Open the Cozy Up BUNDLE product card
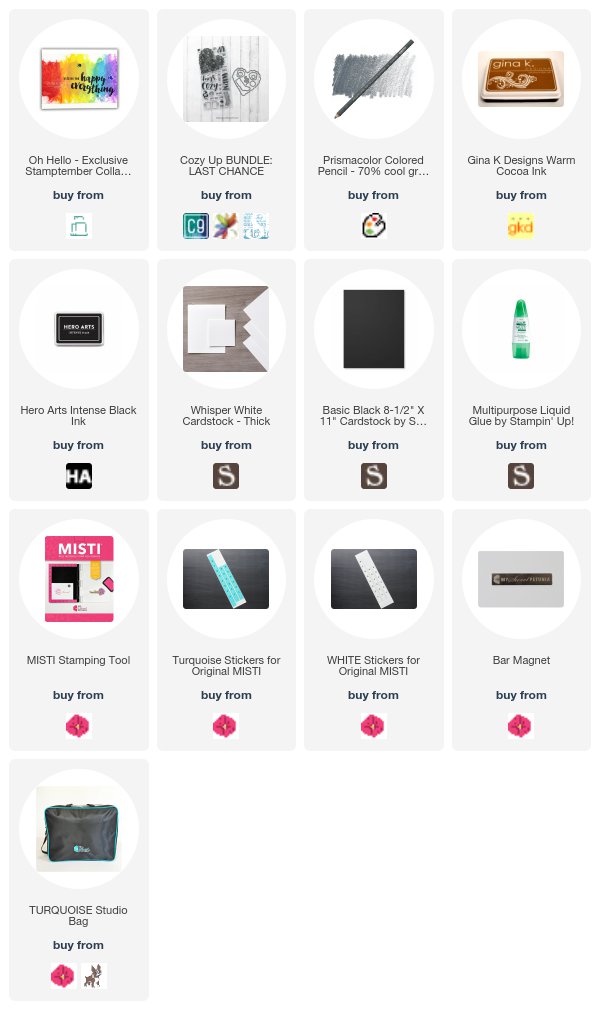Image resolution: width=600 pixels, height=1010 pixels. click(226, 129)
